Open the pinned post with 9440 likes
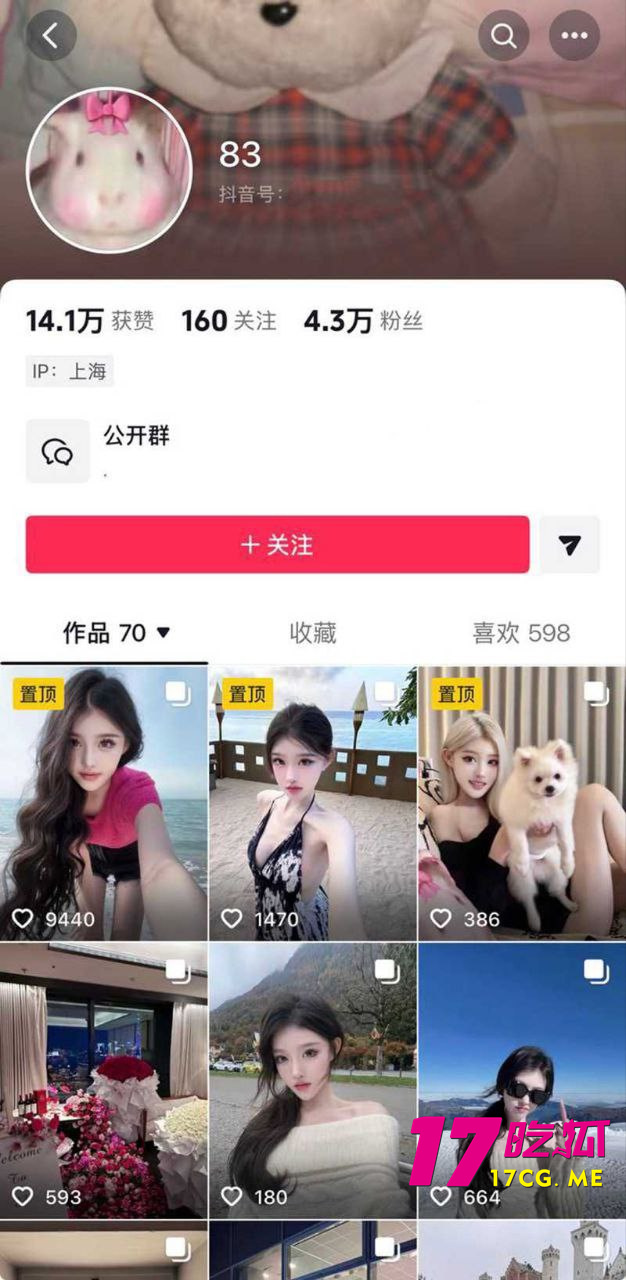The image size is (626, 1280). [x=103, y=803]
